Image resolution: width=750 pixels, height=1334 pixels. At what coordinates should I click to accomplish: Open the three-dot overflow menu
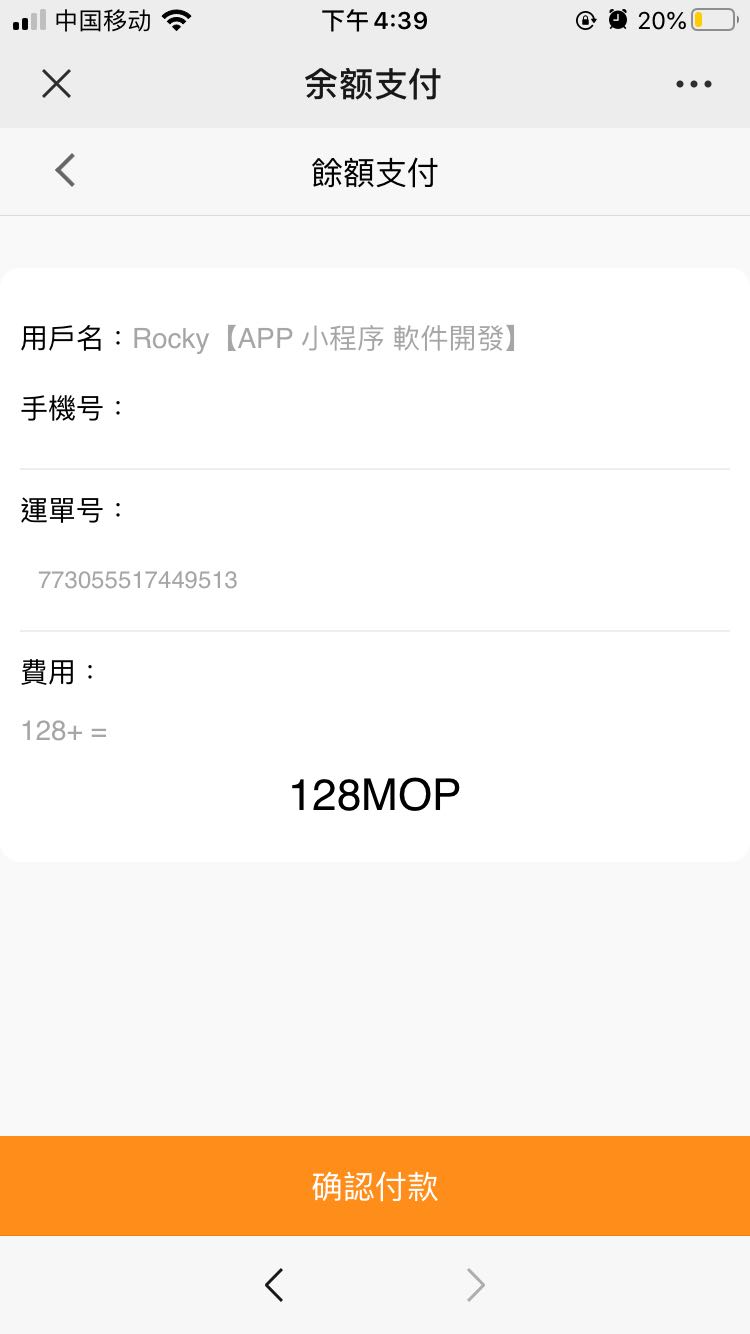(x=693, y=85)
